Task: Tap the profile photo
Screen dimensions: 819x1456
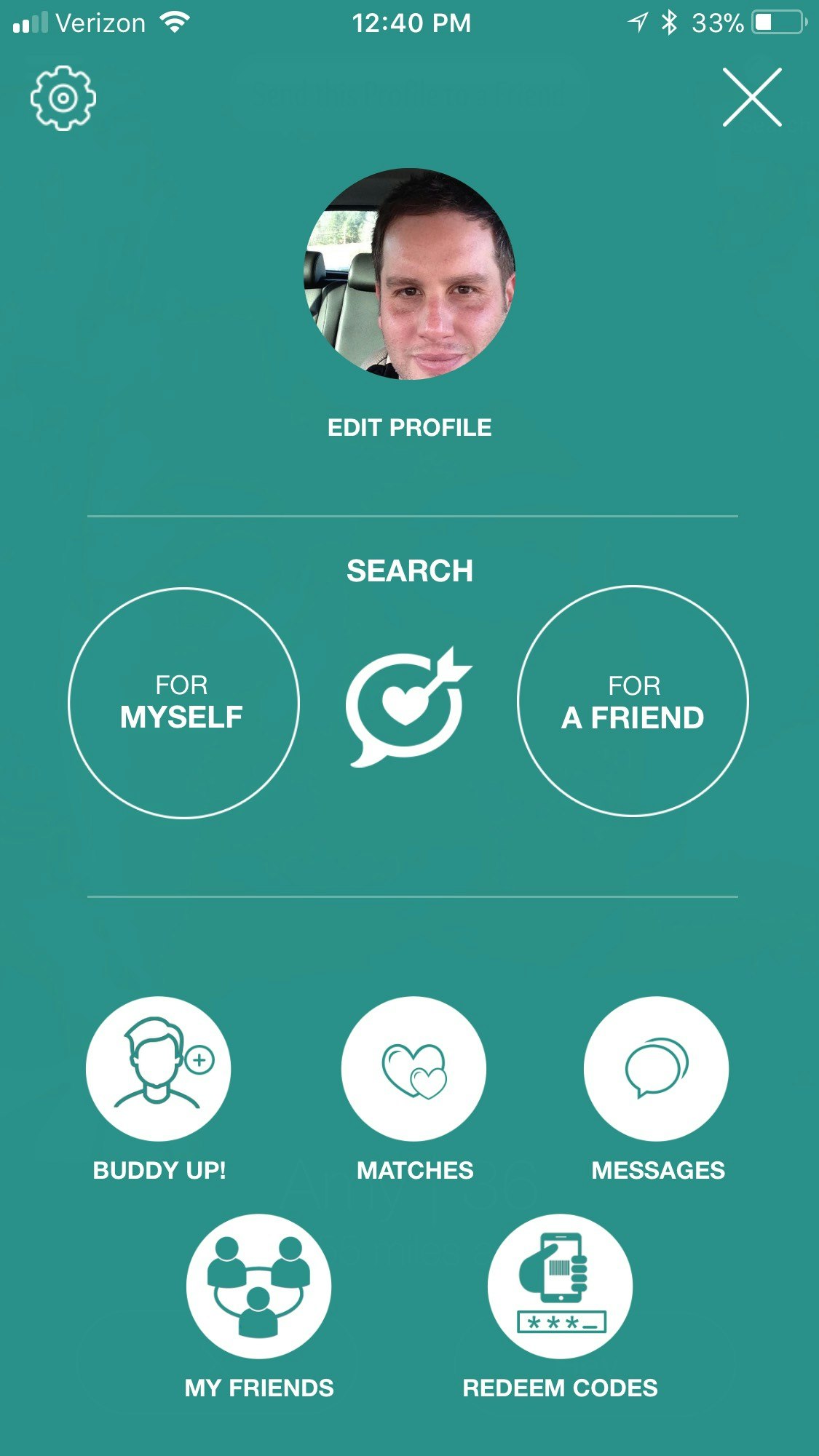Action: coord(409,274)
